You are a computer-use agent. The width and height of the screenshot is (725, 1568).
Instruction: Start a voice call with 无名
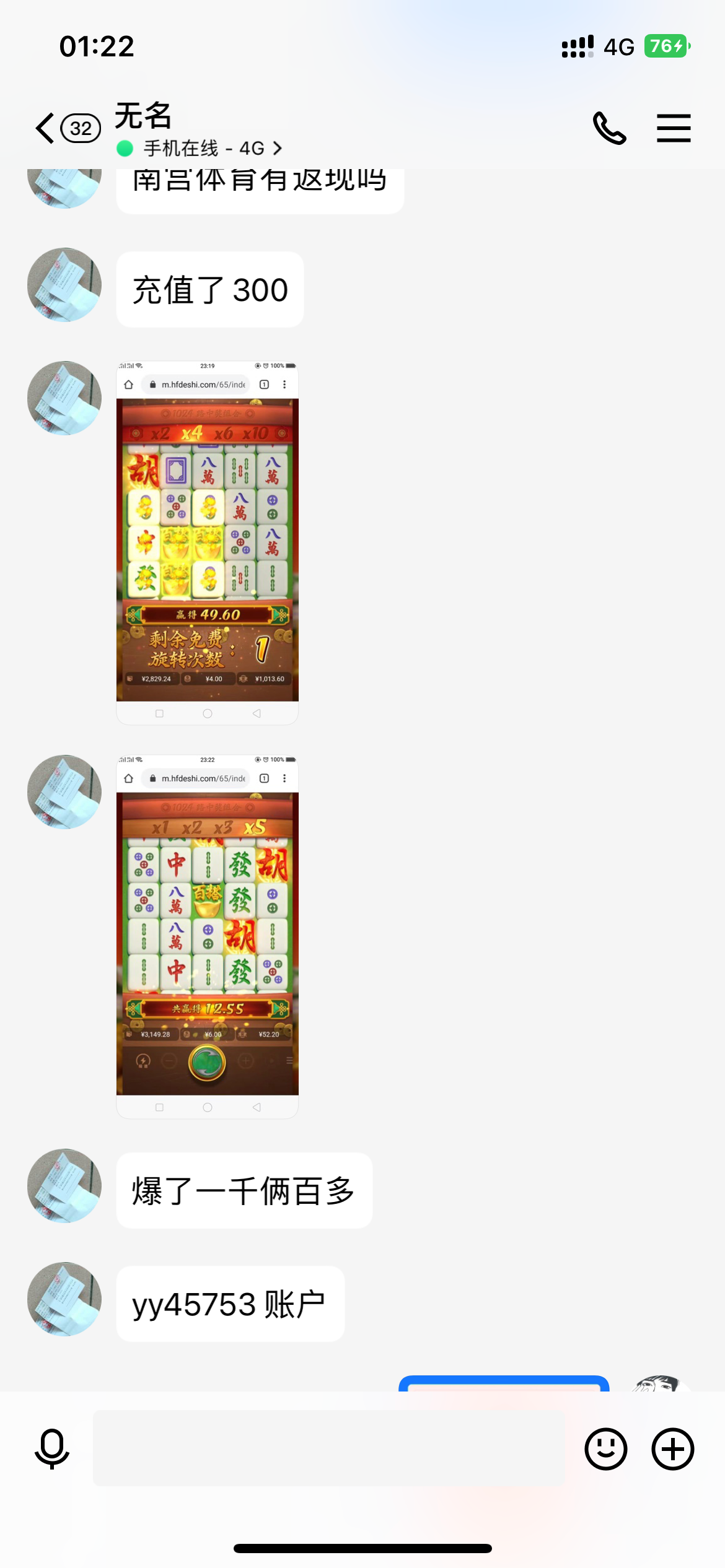(x=609, y=128)
